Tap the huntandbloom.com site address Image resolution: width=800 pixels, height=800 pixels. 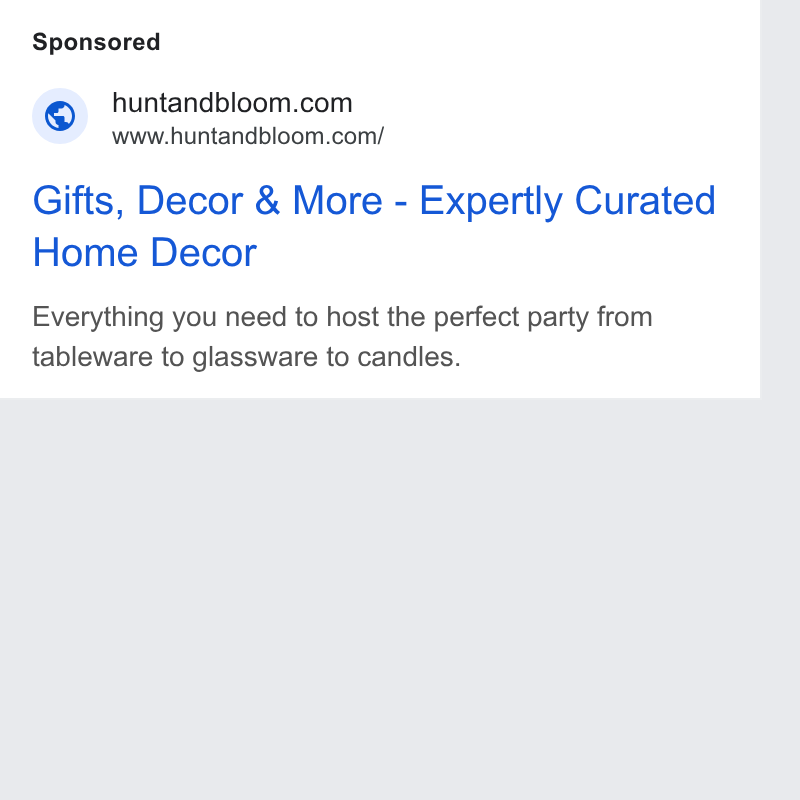pos(248,137)
